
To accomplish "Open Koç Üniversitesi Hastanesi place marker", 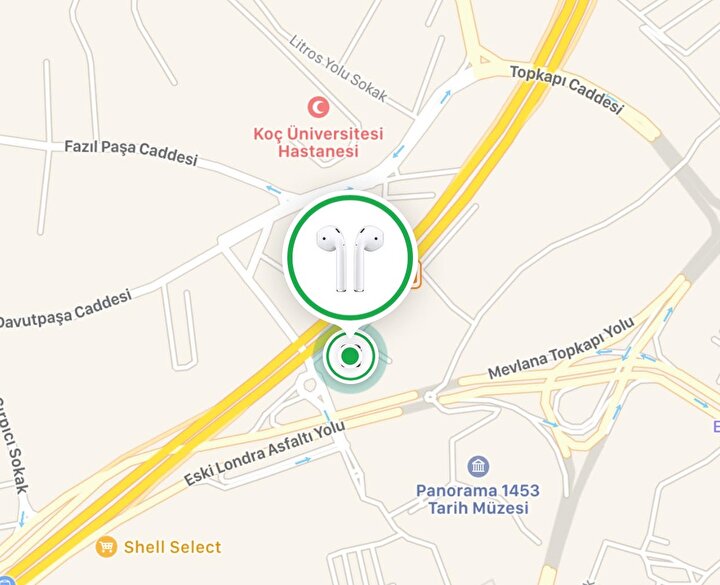I will click(x=319, y=106).
